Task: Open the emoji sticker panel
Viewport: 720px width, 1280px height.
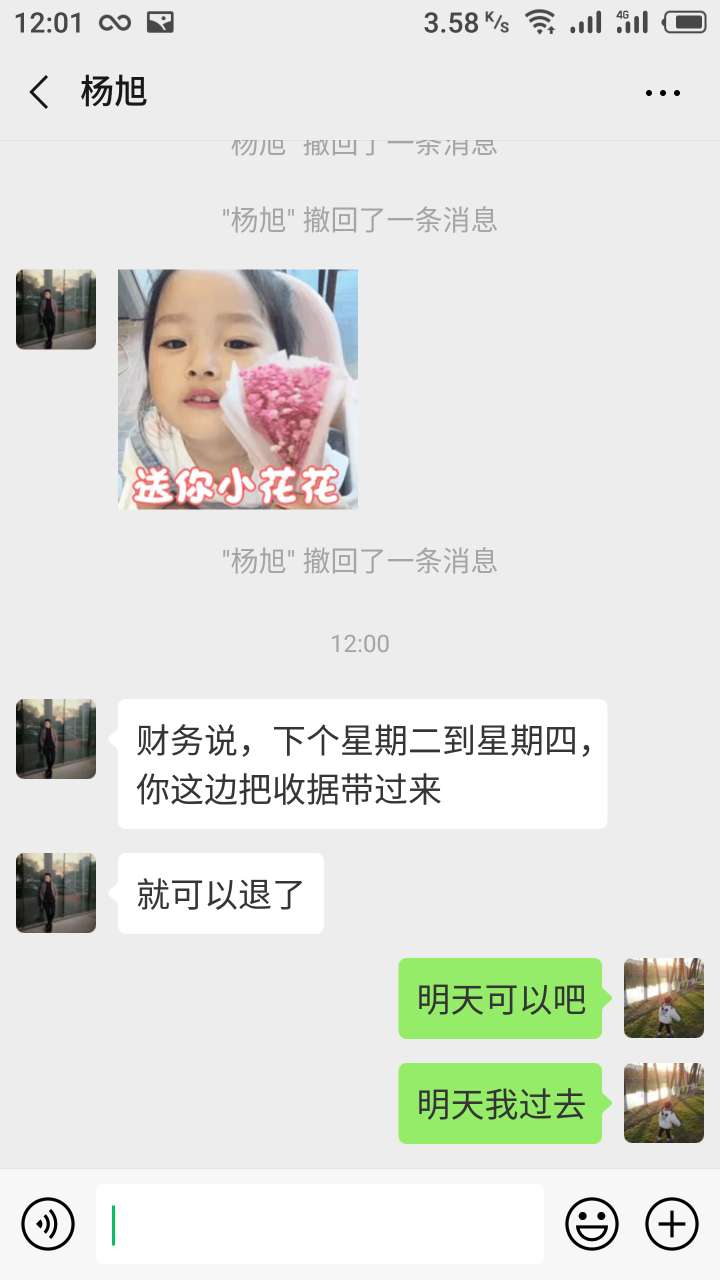Action: [592, 1224]
